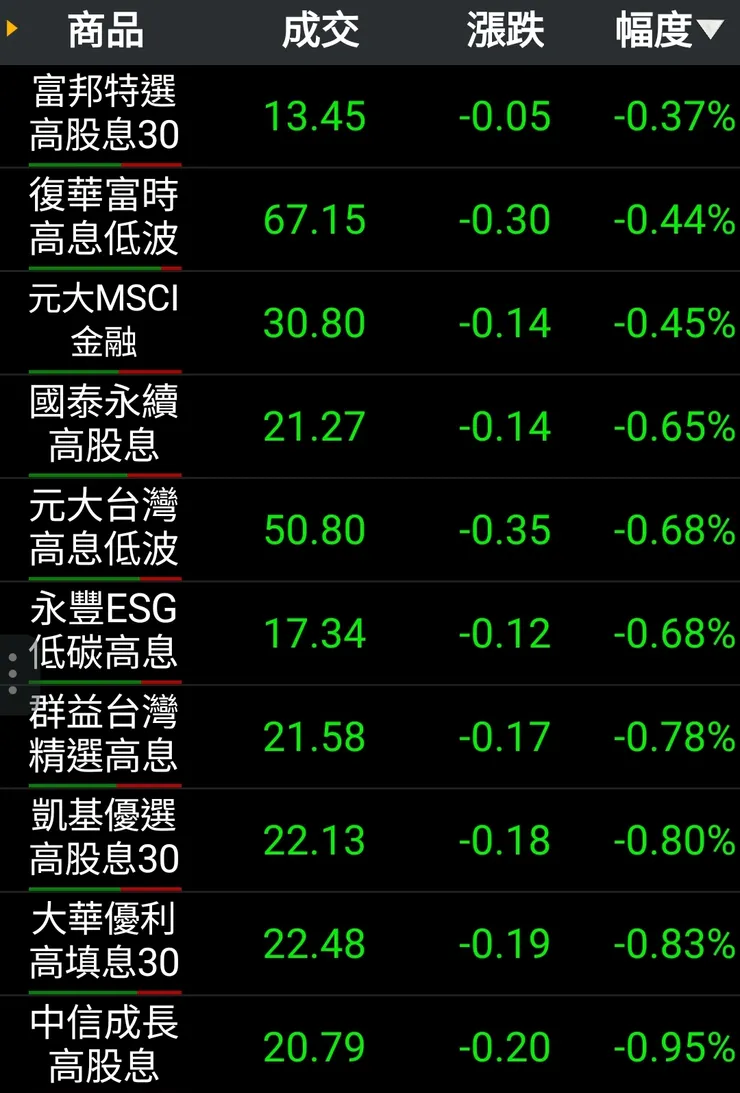Image resolution: width=740 pixels, height=1093 pixels.
Task: Sort list by the 成交 column
Action: point(322,31)
